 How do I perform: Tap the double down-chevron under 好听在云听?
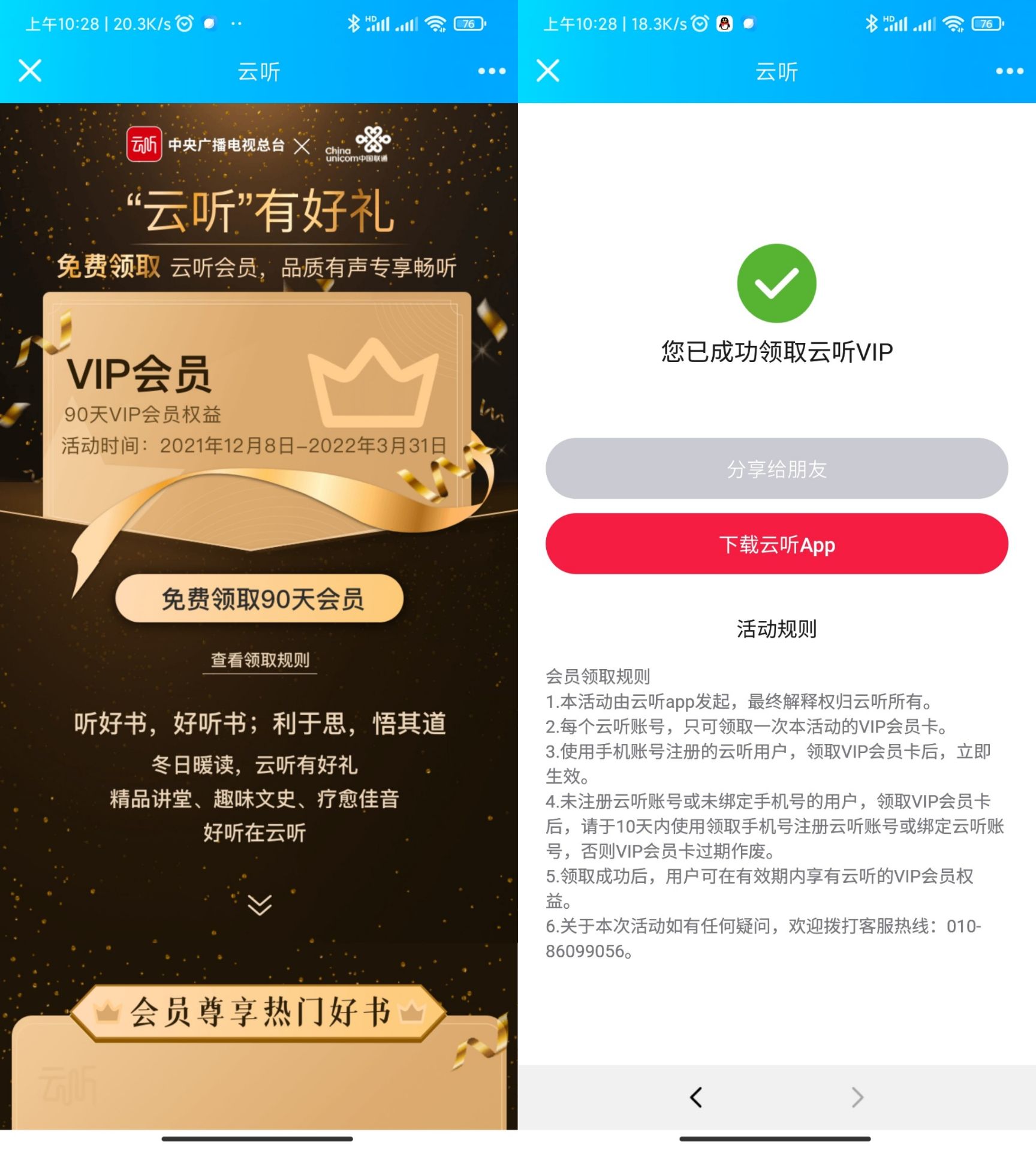click(260, 905)
